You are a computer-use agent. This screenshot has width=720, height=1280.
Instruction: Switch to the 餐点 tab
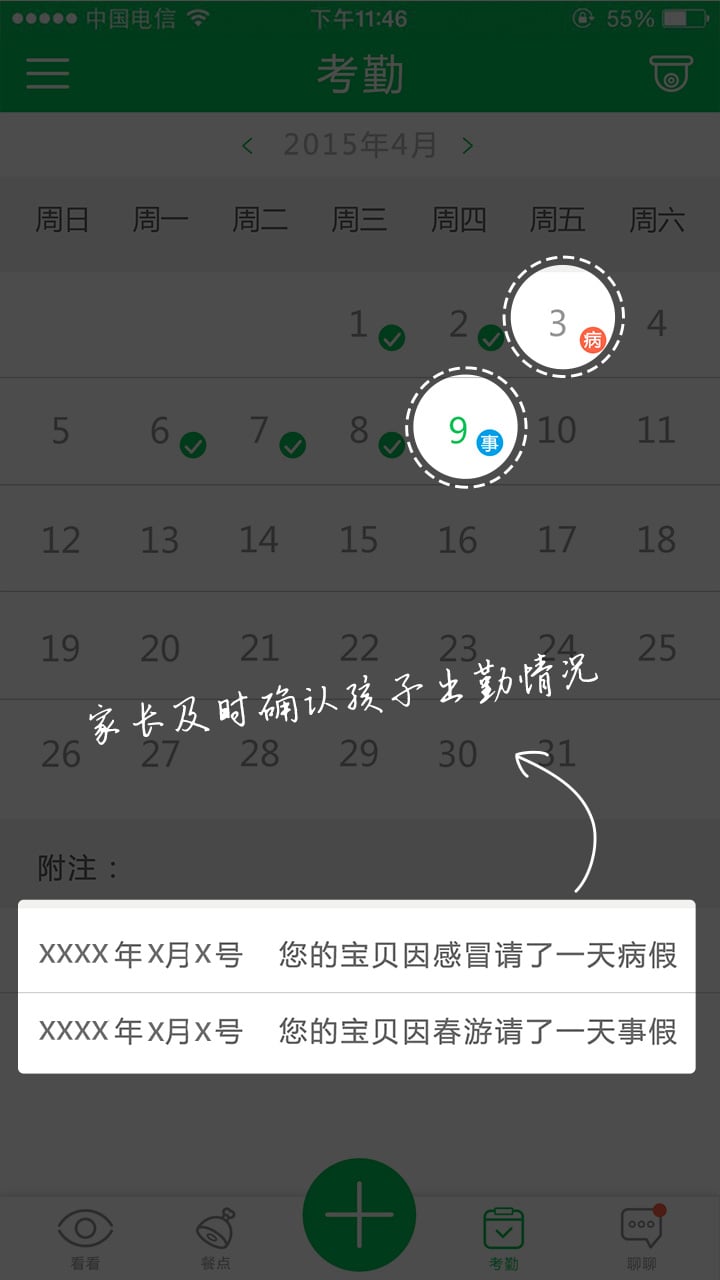pyautogui.click(x=215, y=1238)
